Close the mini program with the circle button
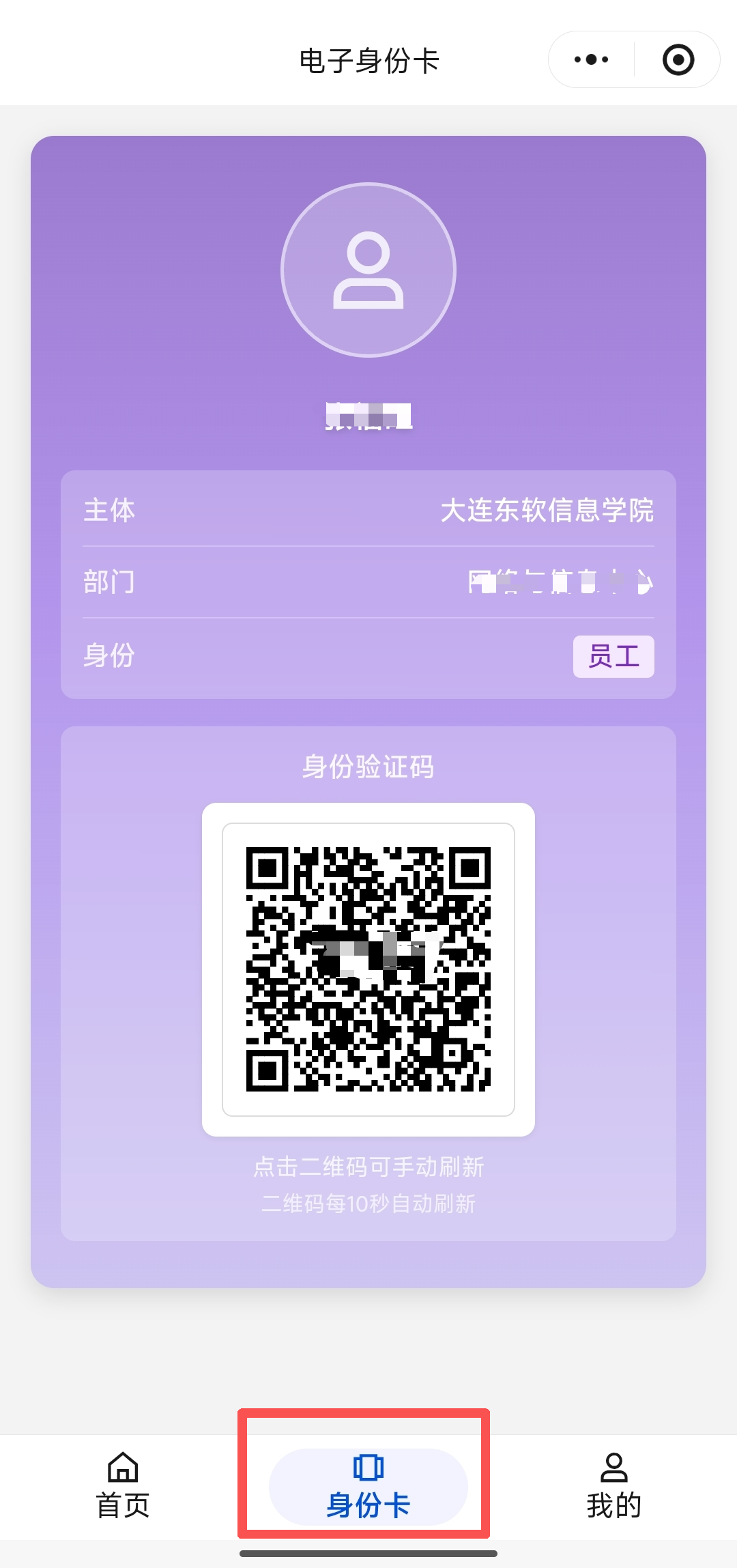737x1568 pixels. pos(678,60)
